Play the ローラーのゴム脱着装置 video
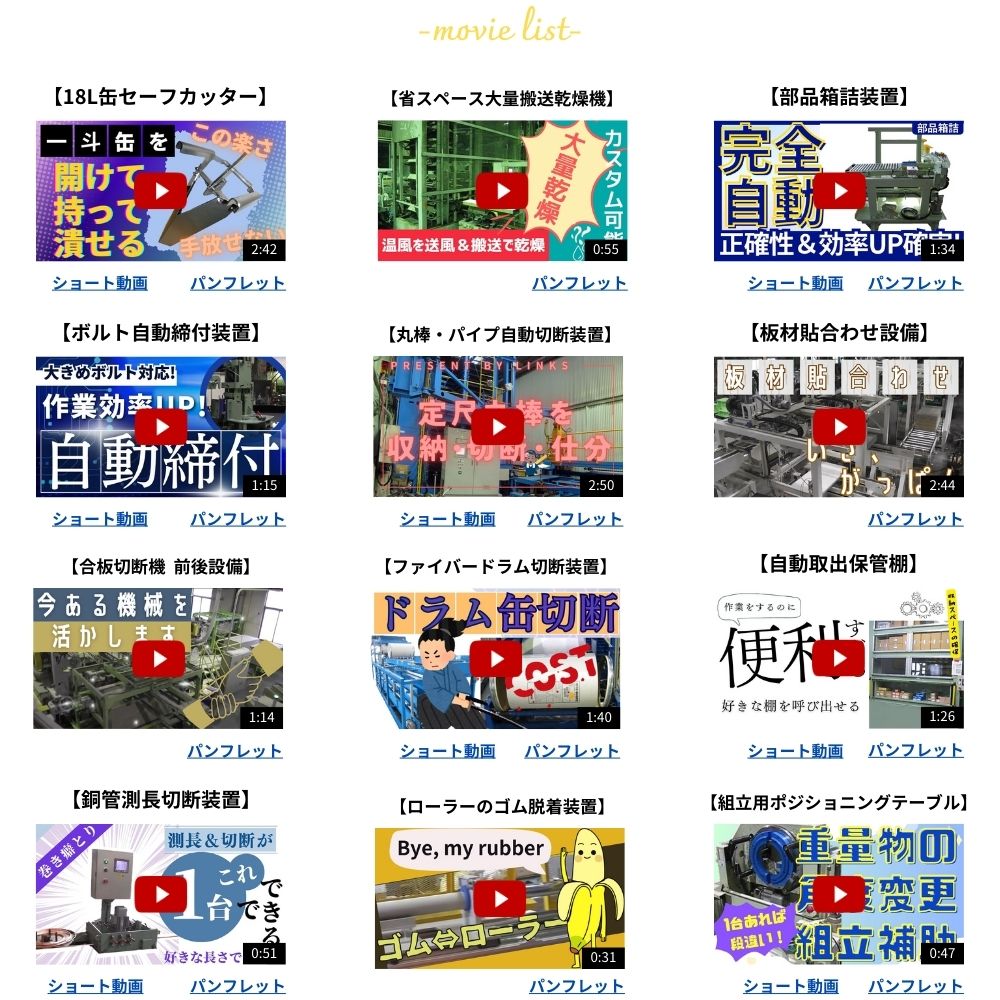The height and width of the screenshot is (1000, 1000). [499, 897]
